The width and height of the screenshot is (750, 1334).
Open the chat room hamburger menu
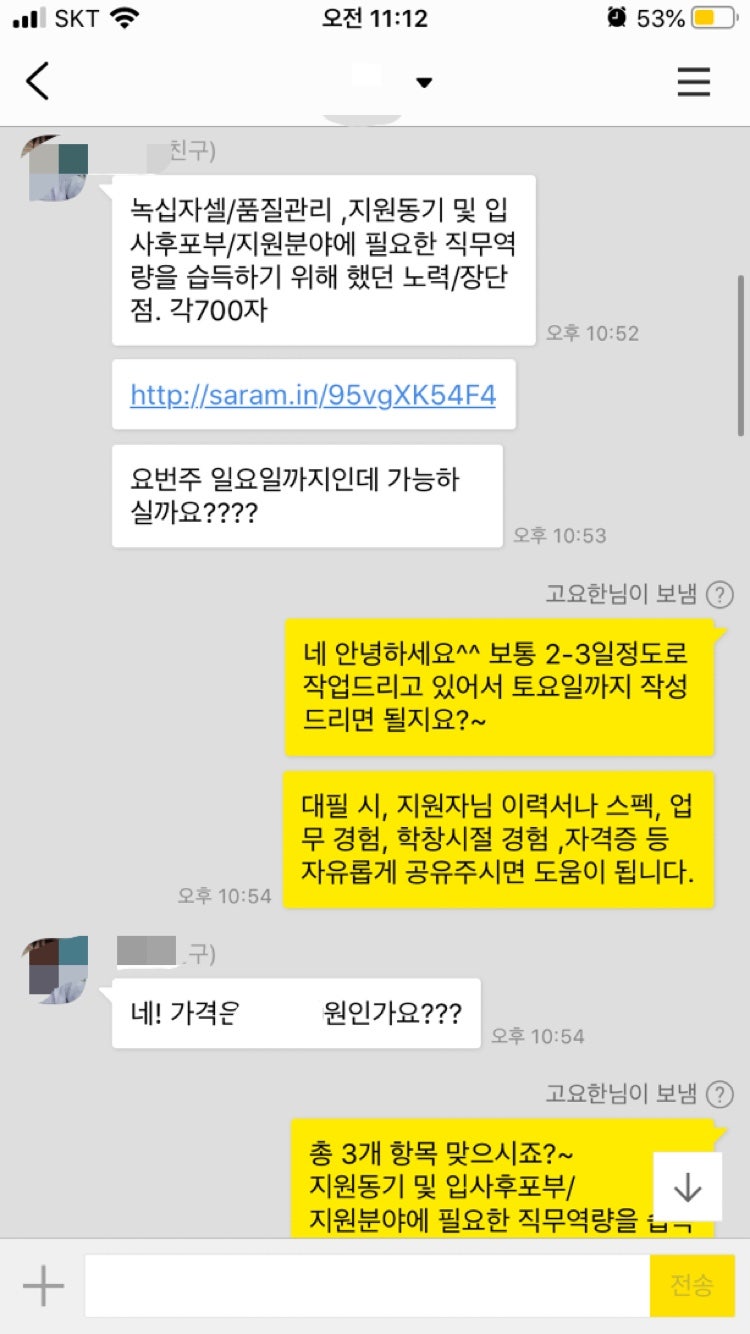tap(693, 81)
